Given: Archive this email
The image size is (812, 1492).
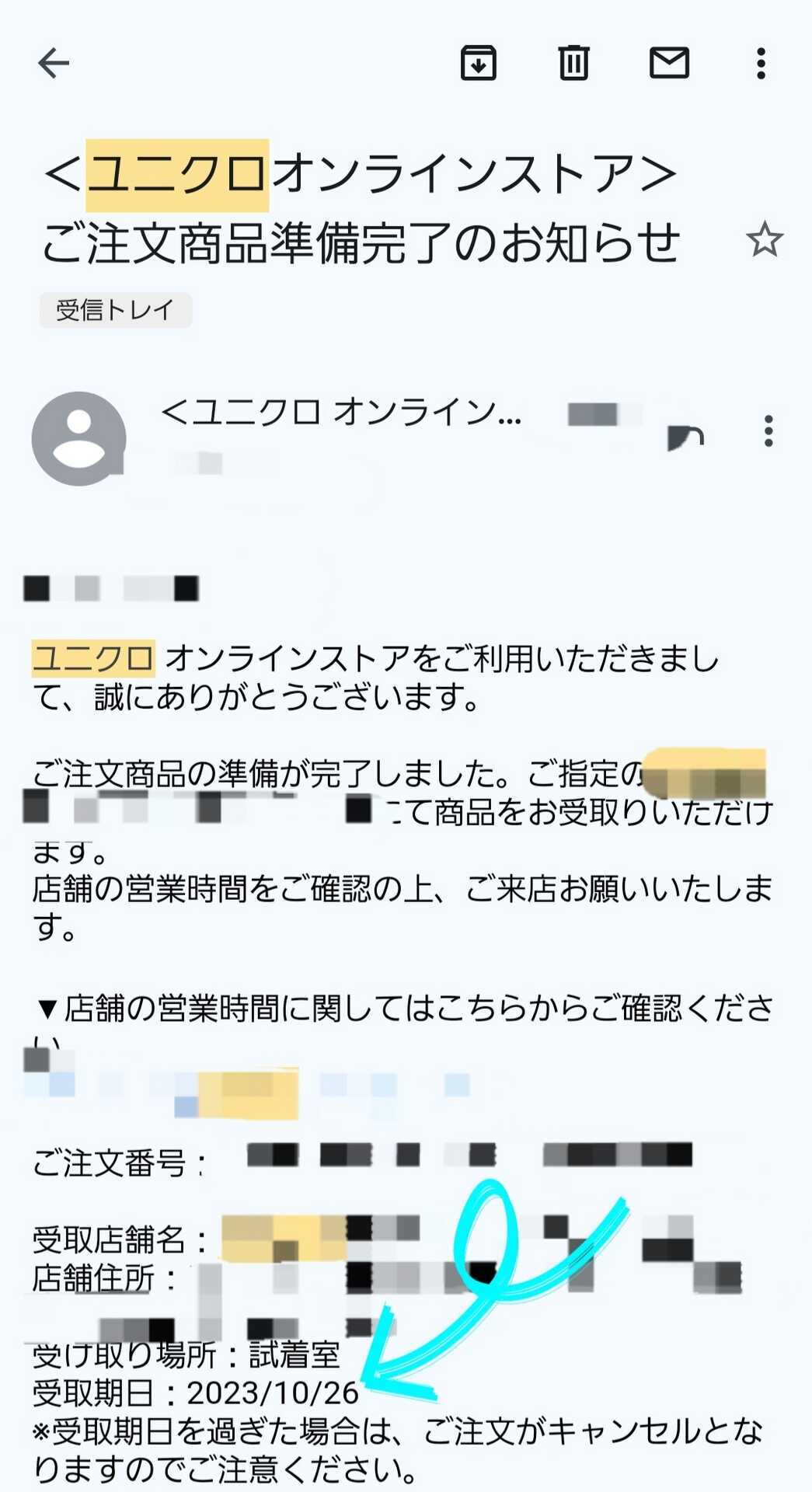Looking at the screenshot, I should [x=478, y=63].
